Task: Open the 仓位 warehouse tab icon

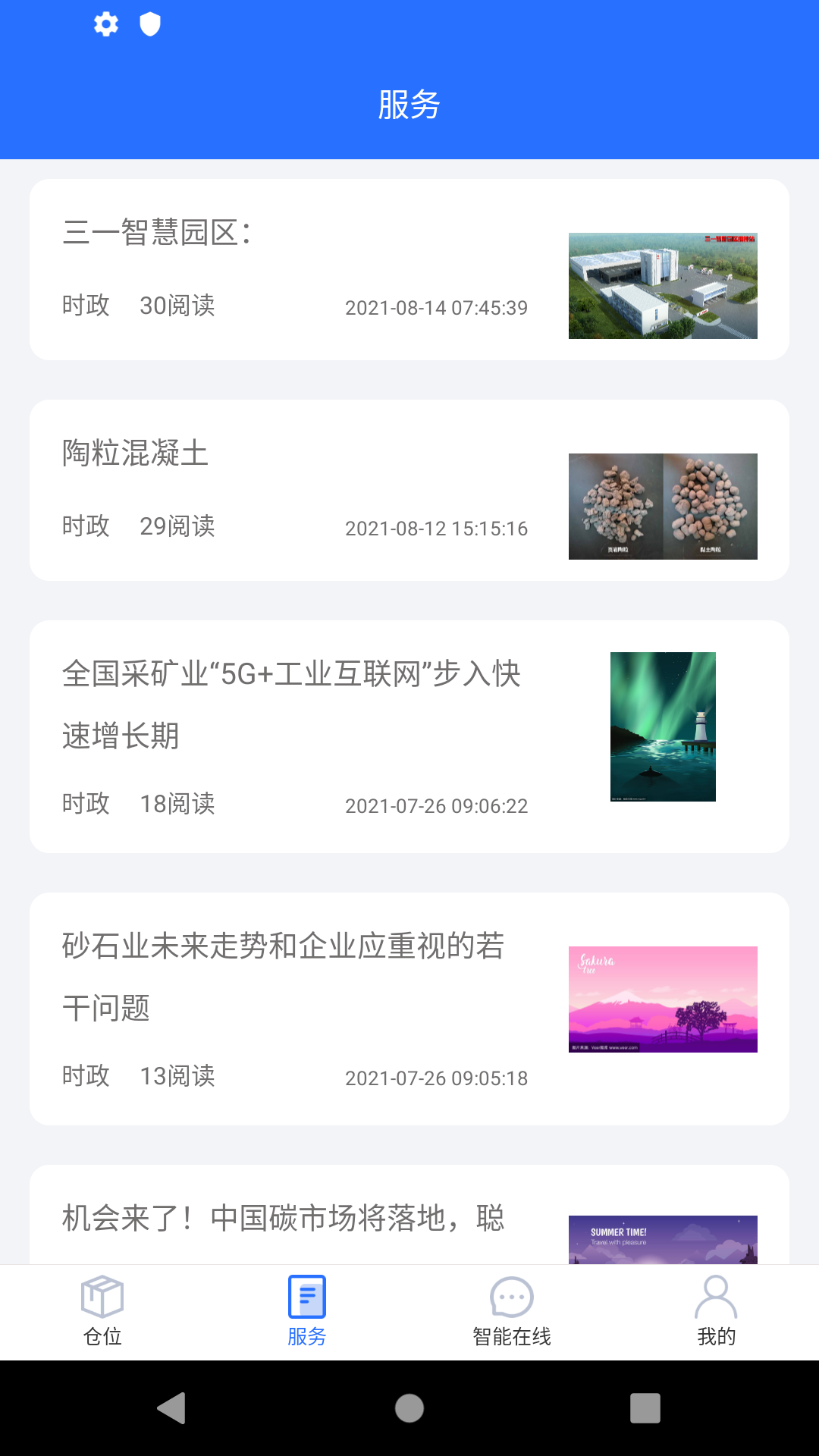Action: point(102,1298)
